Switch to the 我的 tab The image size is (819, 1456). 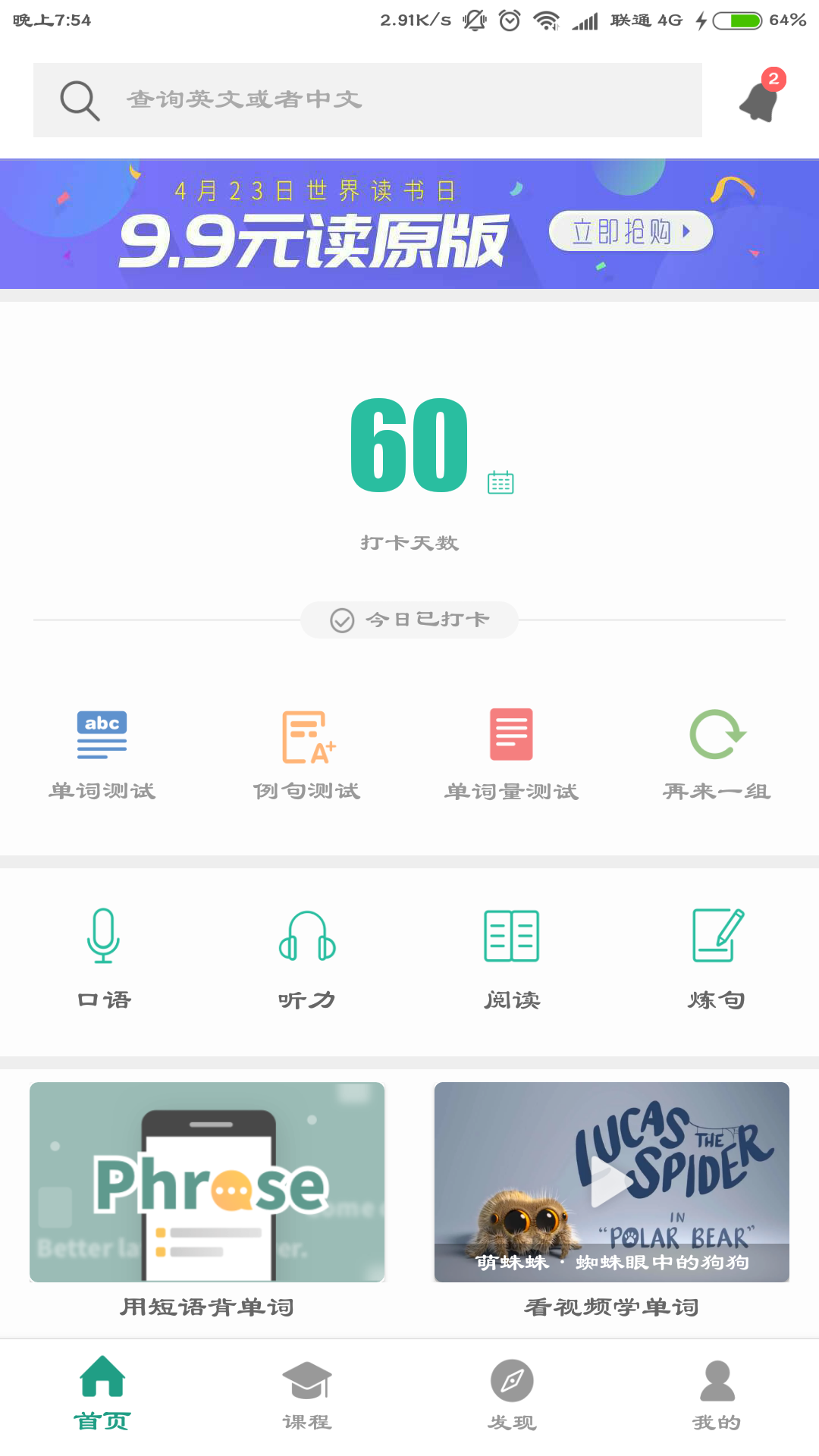(717, 1394)
